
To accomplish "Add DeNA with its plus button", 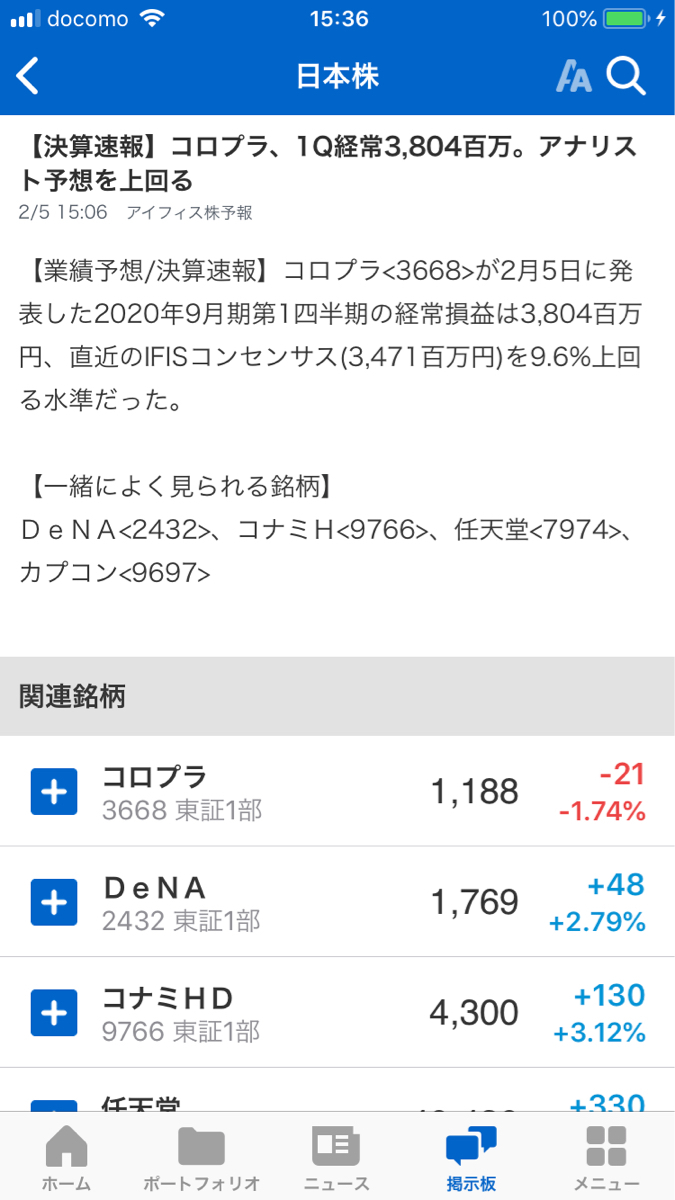I will coord(54,903).
